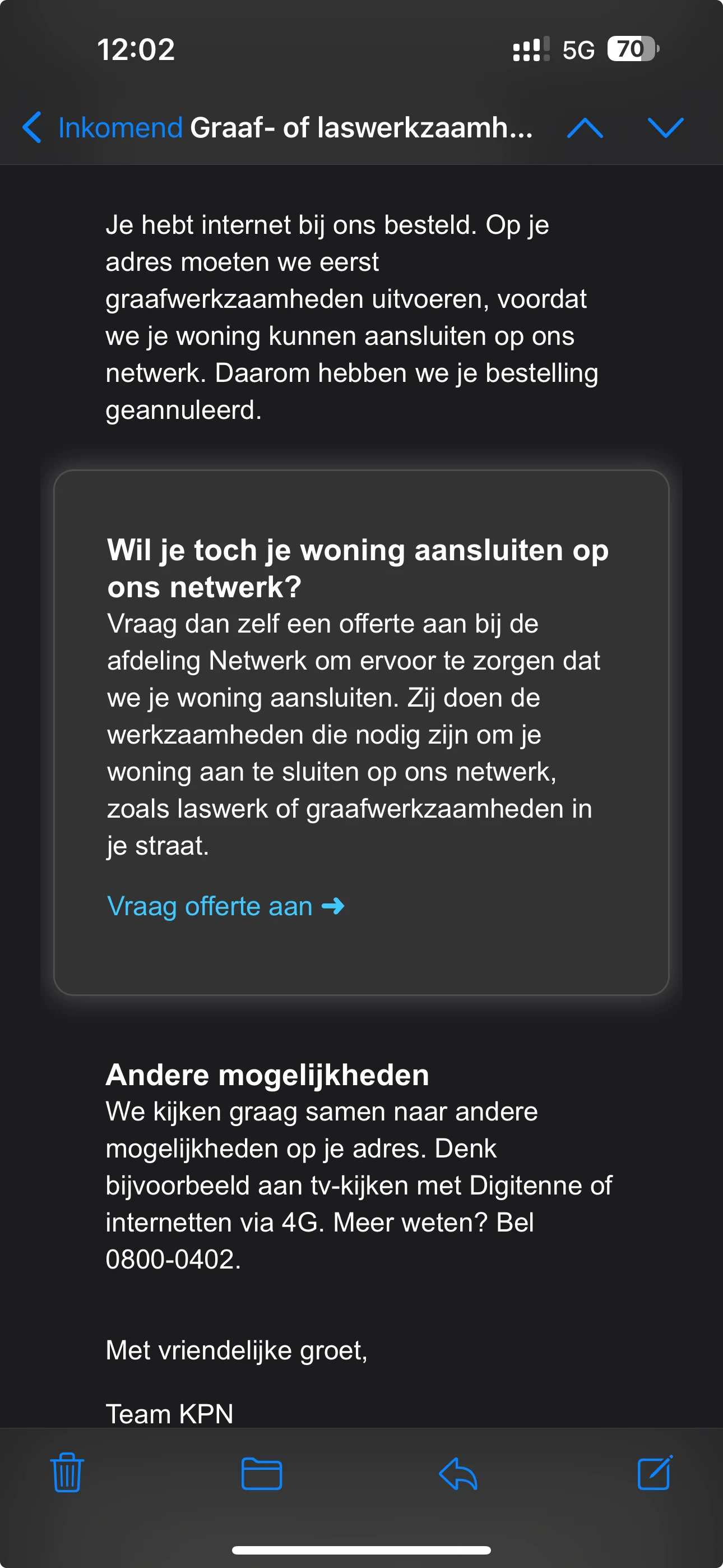Delete this email with the trash icon
The width and height of the screenshot is (723, 1568).
[67, 1473]
